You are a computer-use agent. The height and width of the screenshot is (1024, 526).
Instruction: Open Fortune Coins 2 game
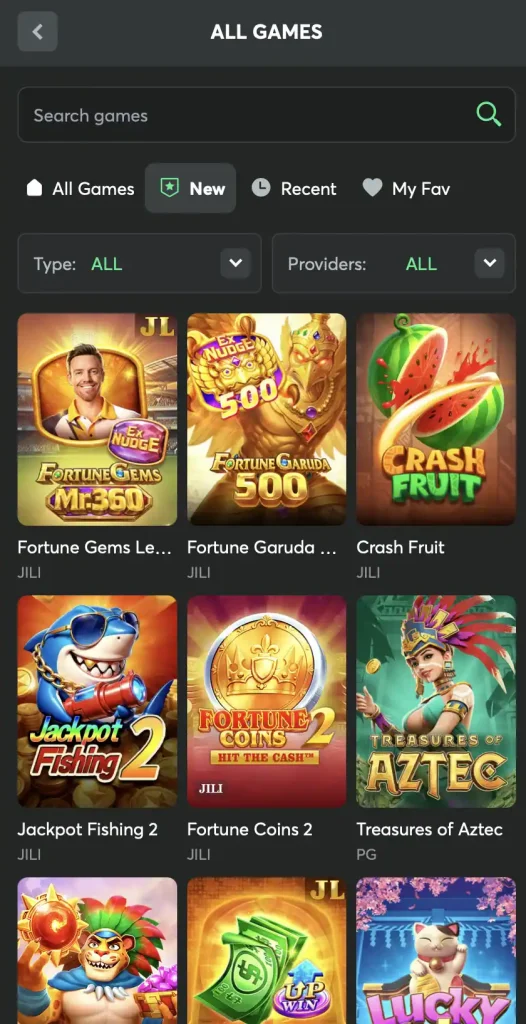pos(267,701)
